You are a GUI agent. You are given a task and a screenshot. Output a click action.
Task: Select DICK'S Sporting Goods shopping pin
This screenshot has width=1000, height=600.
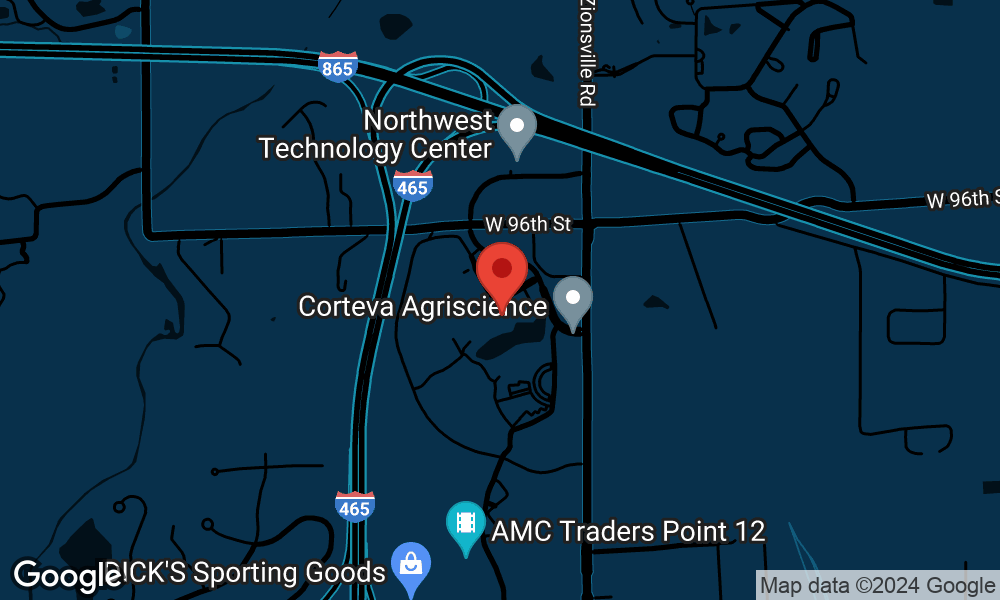(411, 565)
